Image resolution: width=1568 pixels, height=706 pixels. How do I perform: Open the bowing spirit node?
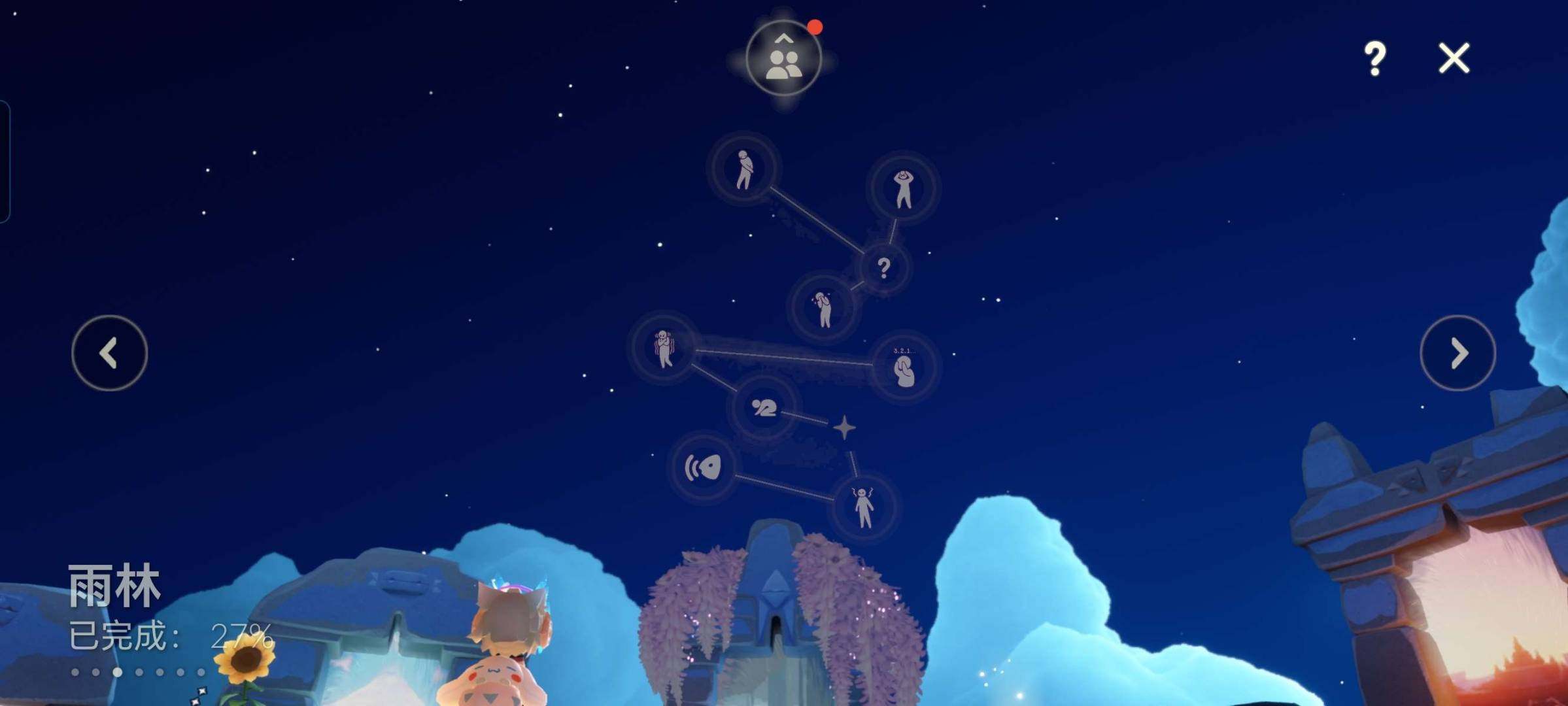click(x=763, y=409)
